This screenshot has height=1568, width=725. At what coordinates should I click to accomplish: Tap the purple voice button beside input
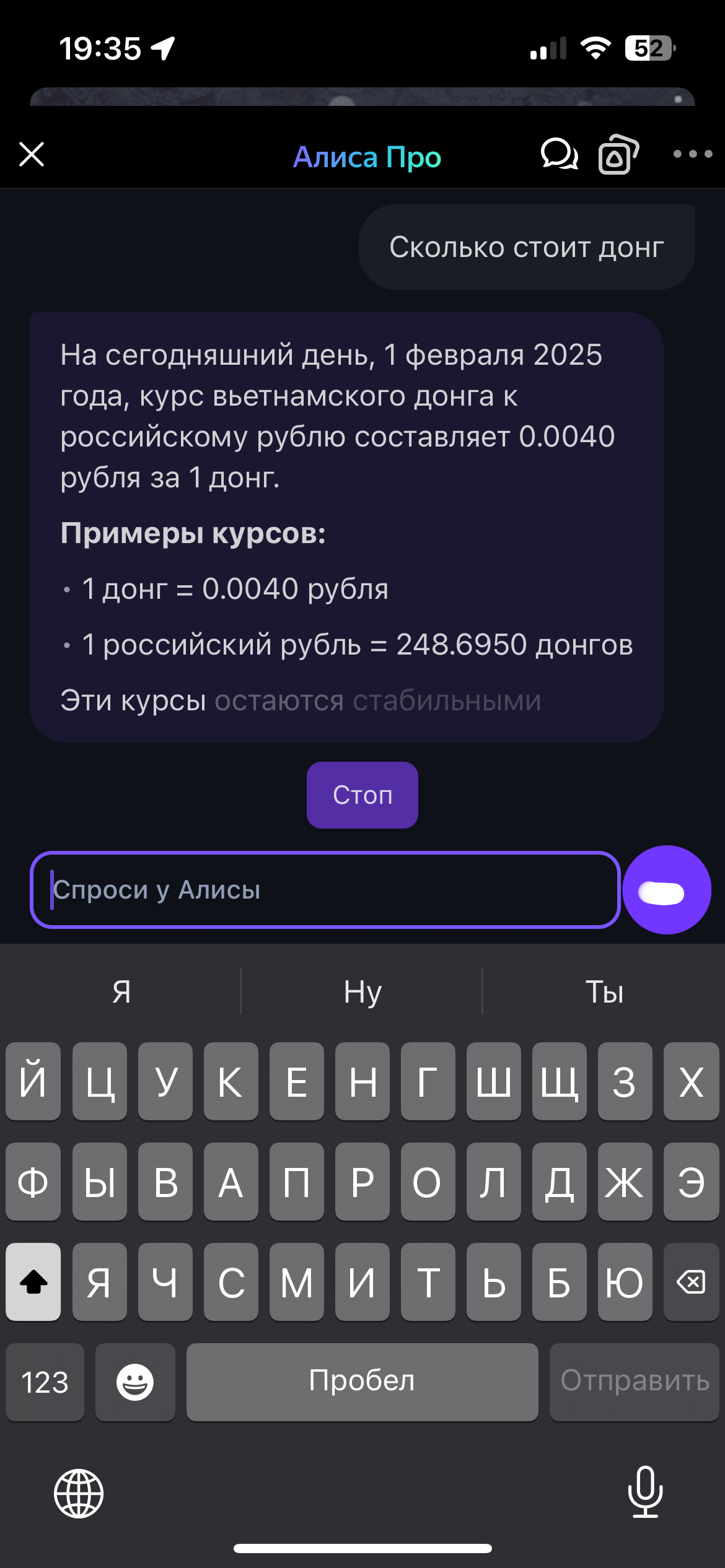[x=666, y=890]
